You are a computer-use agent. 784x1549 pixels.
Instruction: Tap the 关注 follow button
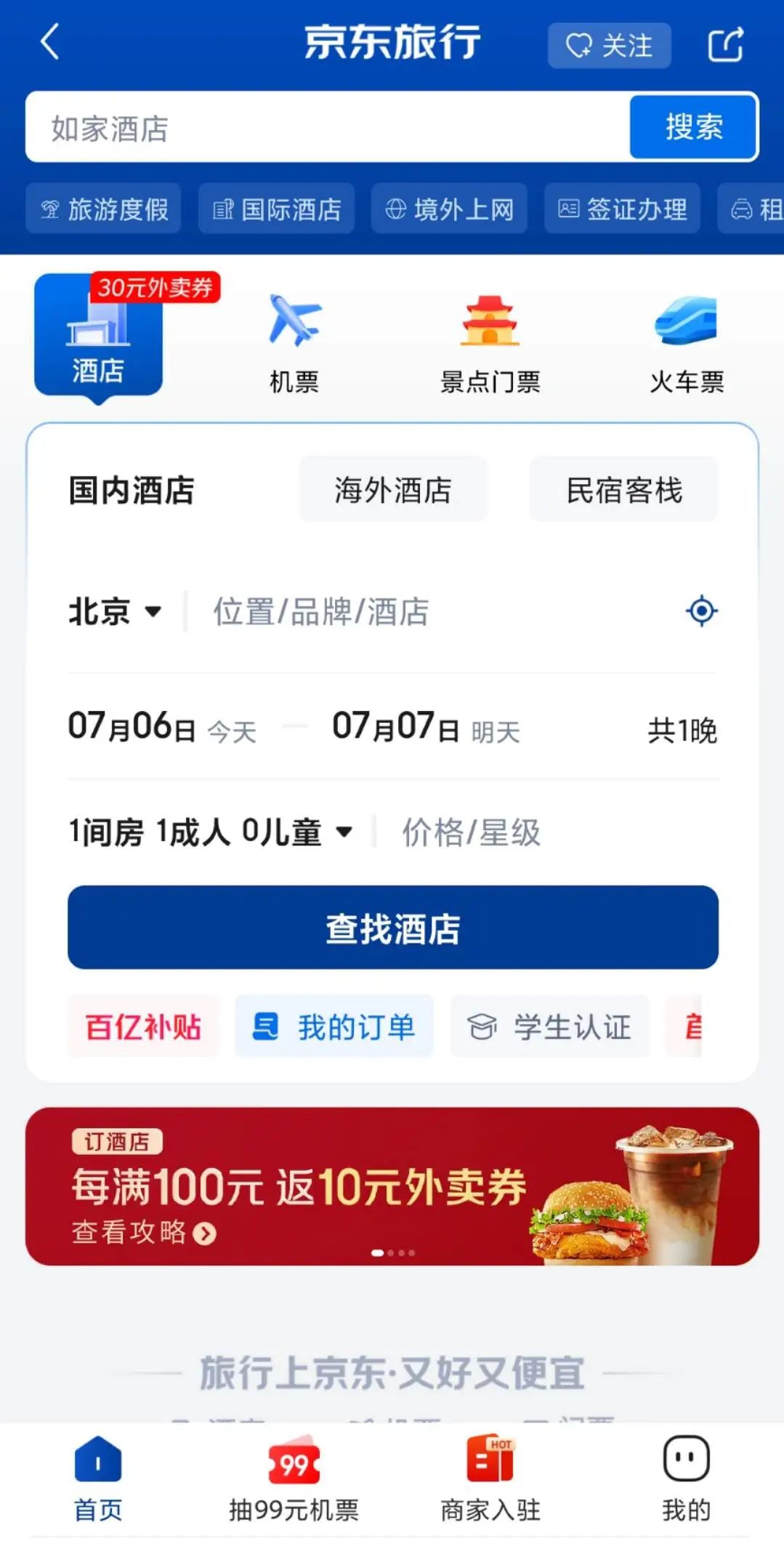609,45
